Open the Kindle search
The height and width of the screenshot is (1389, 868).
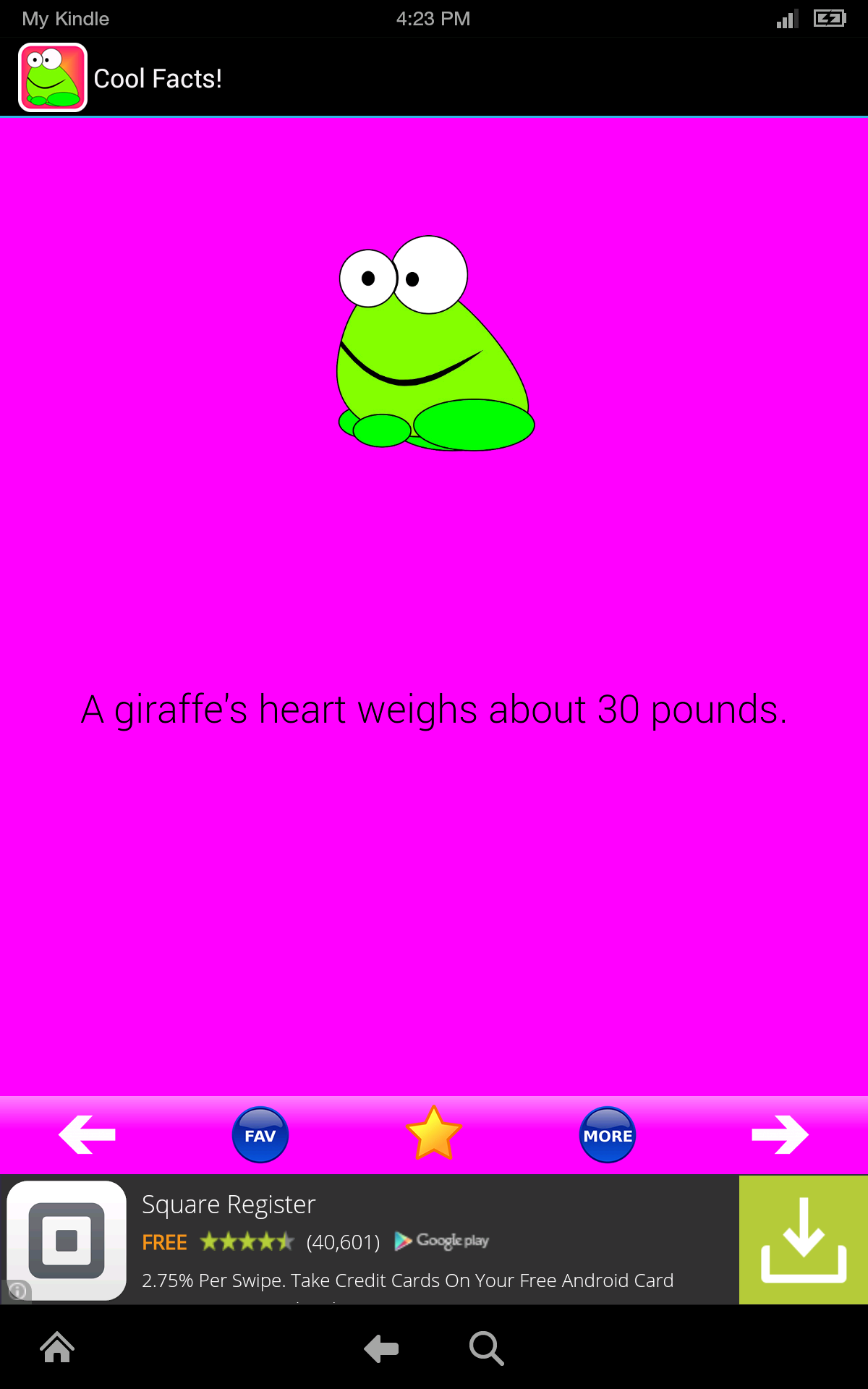486,1348
